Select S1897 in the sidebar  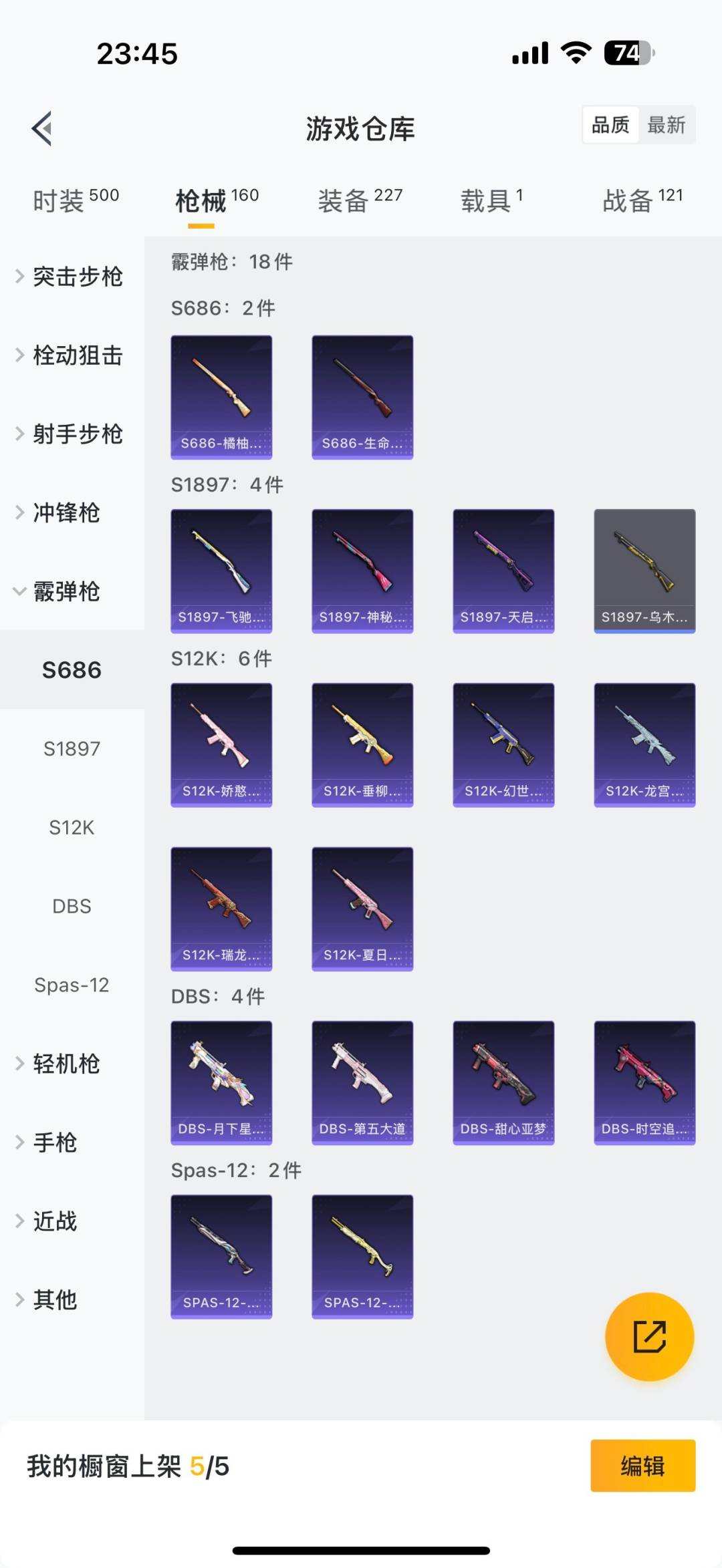pyautogui.click(x=72, y=749)
